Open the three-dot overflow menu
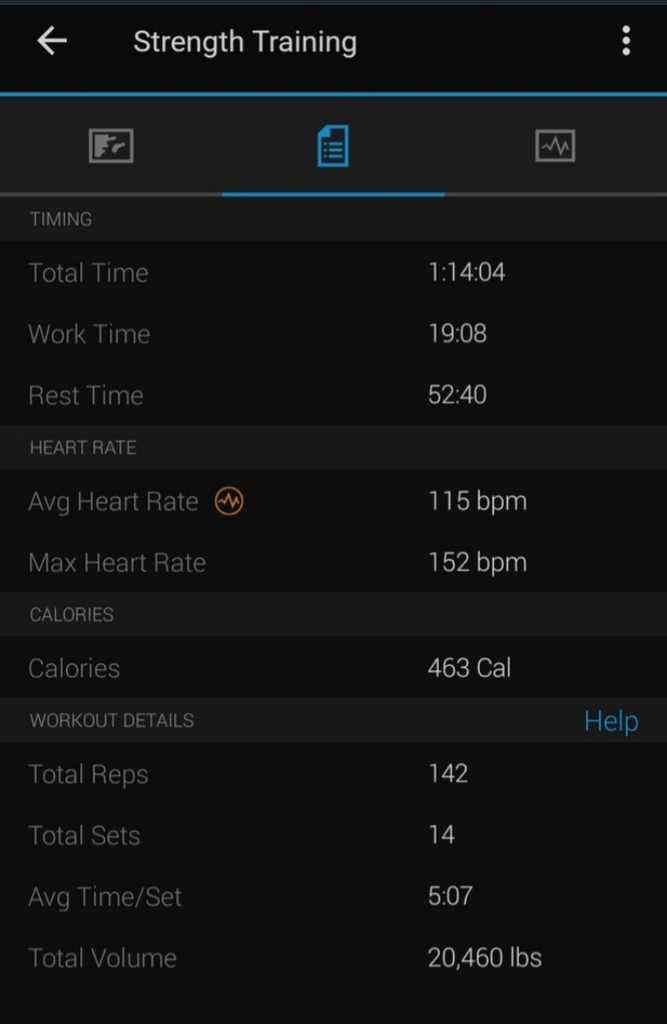The image size is (667, 1024). 626,41
